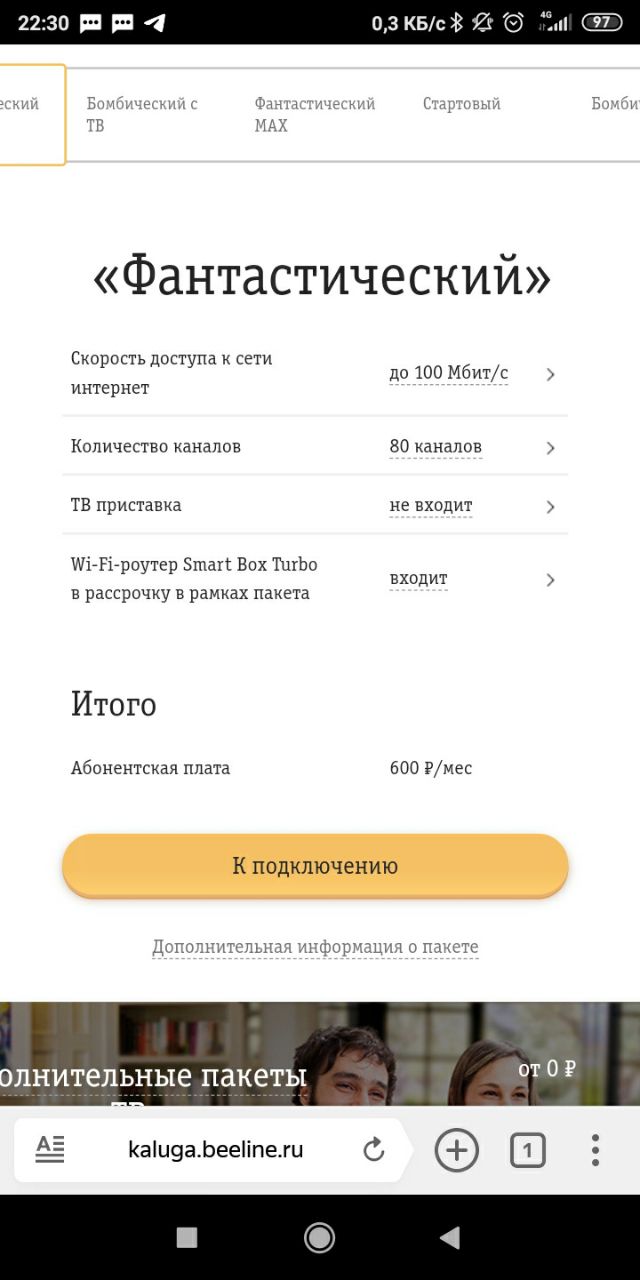Switch to the Бомбический с ТВ tab
640x1280 pixels.
click(x=142, y=114)
